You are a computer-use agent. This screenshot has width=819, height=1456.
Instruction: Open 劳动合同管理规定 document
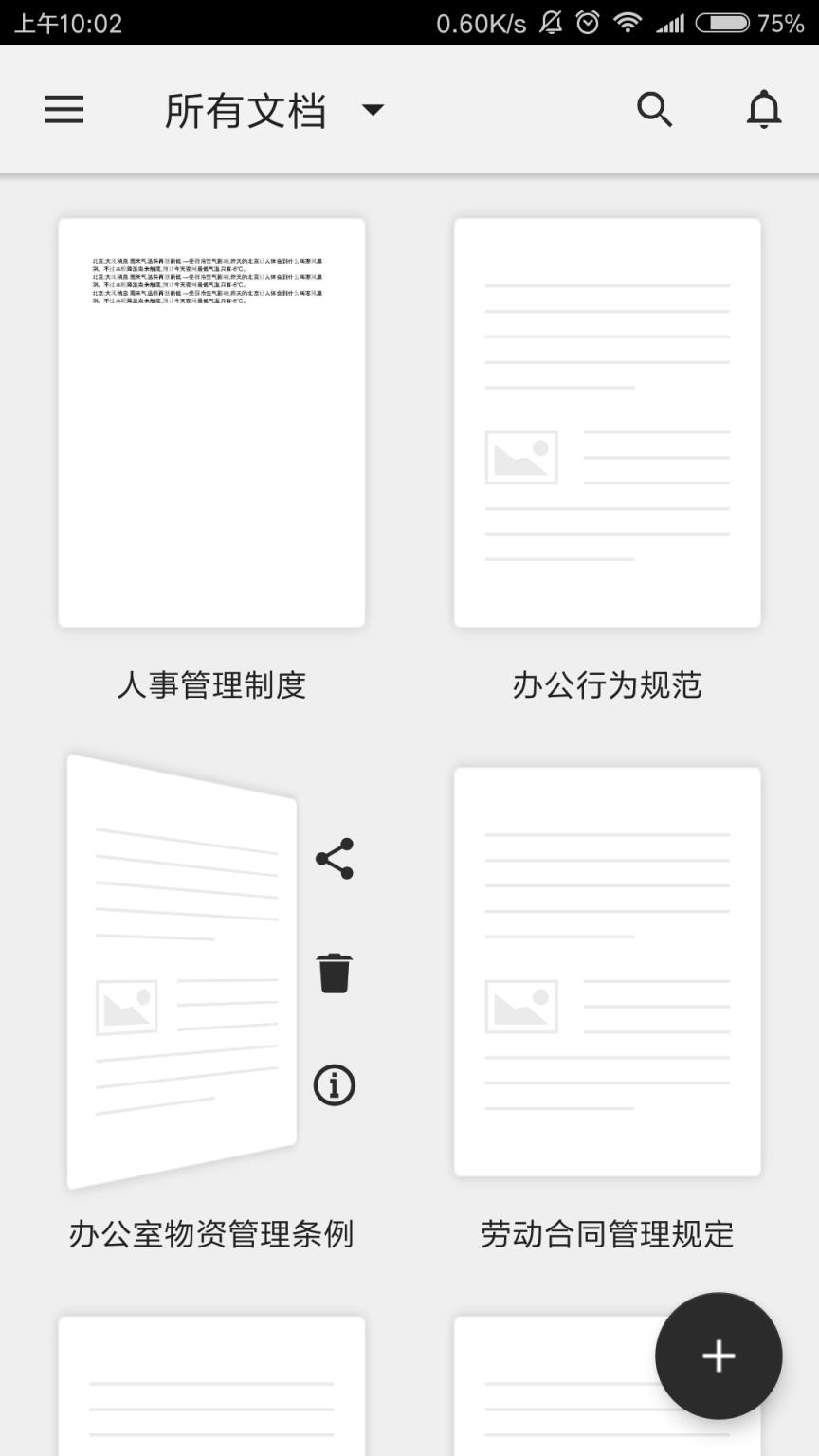coord(607,970)
